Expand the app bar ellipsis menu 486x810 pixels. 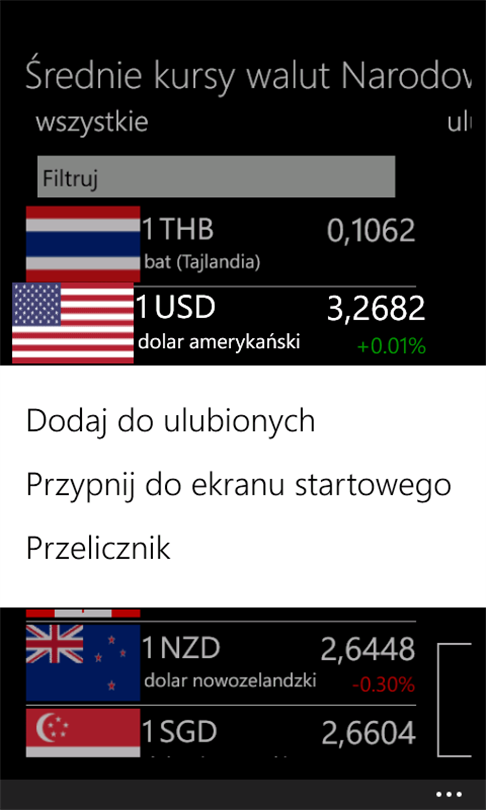click(x=449, y=794)
